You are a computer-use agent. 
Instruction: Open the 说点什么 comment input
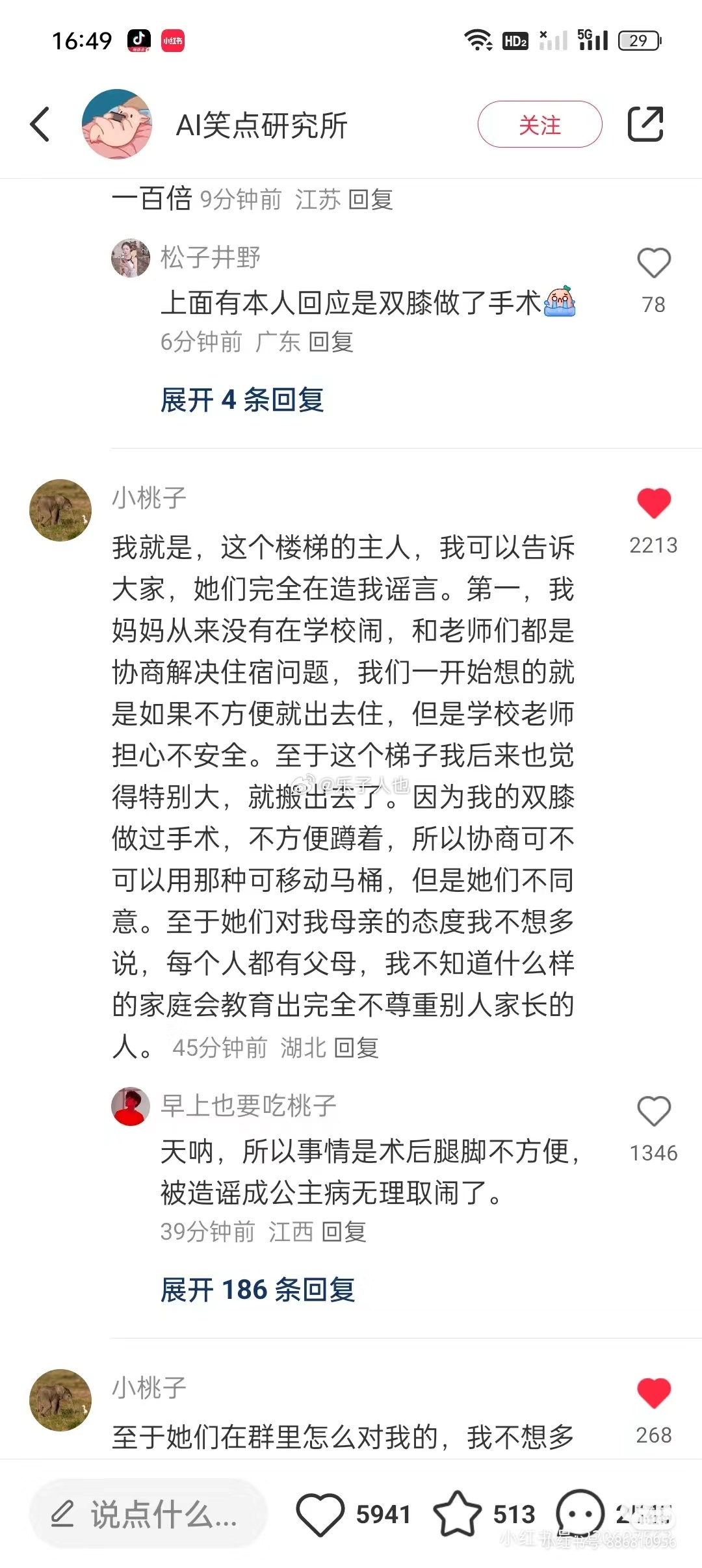point(148,1515)
